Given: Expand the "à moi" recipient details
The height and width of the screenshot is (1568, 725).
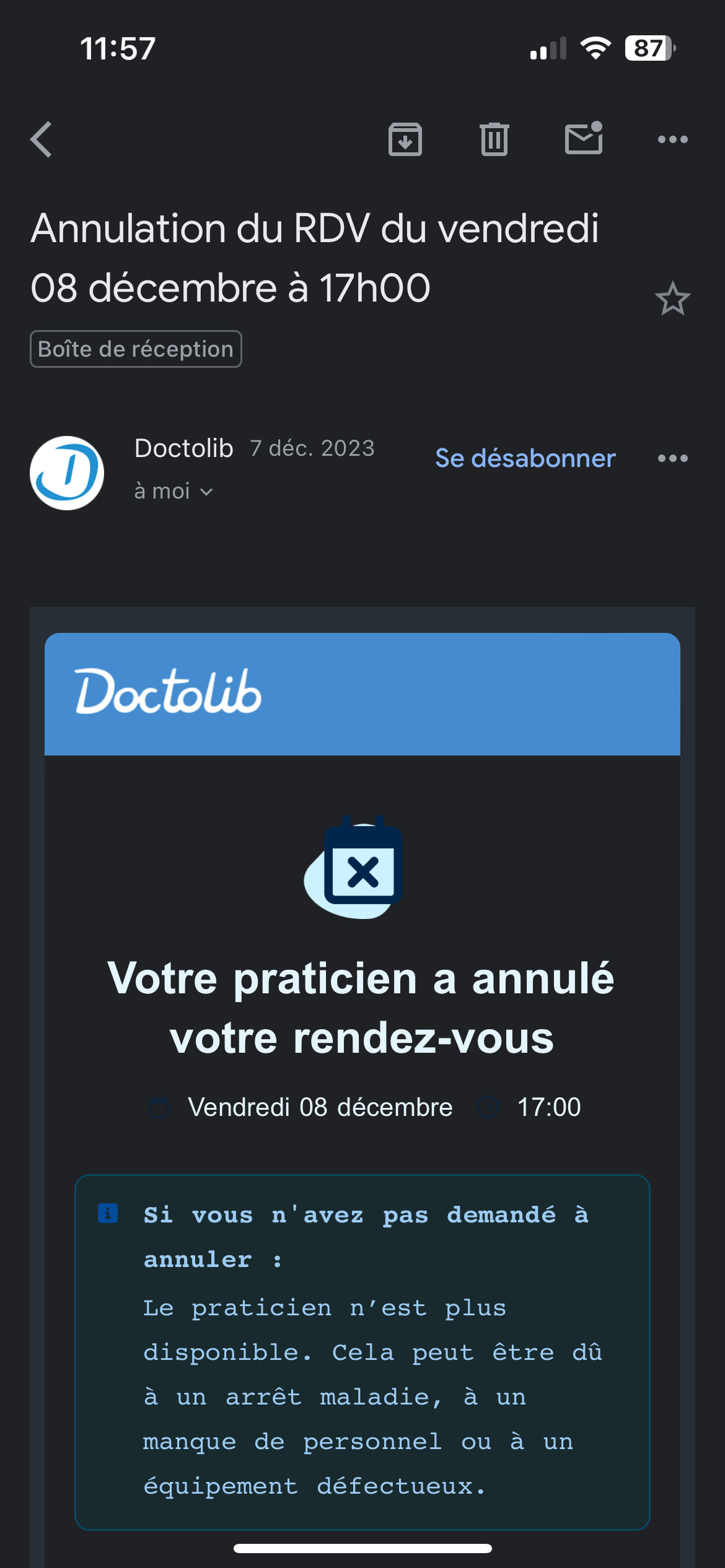Looking at the screenshot, I should tap(174, 492).
